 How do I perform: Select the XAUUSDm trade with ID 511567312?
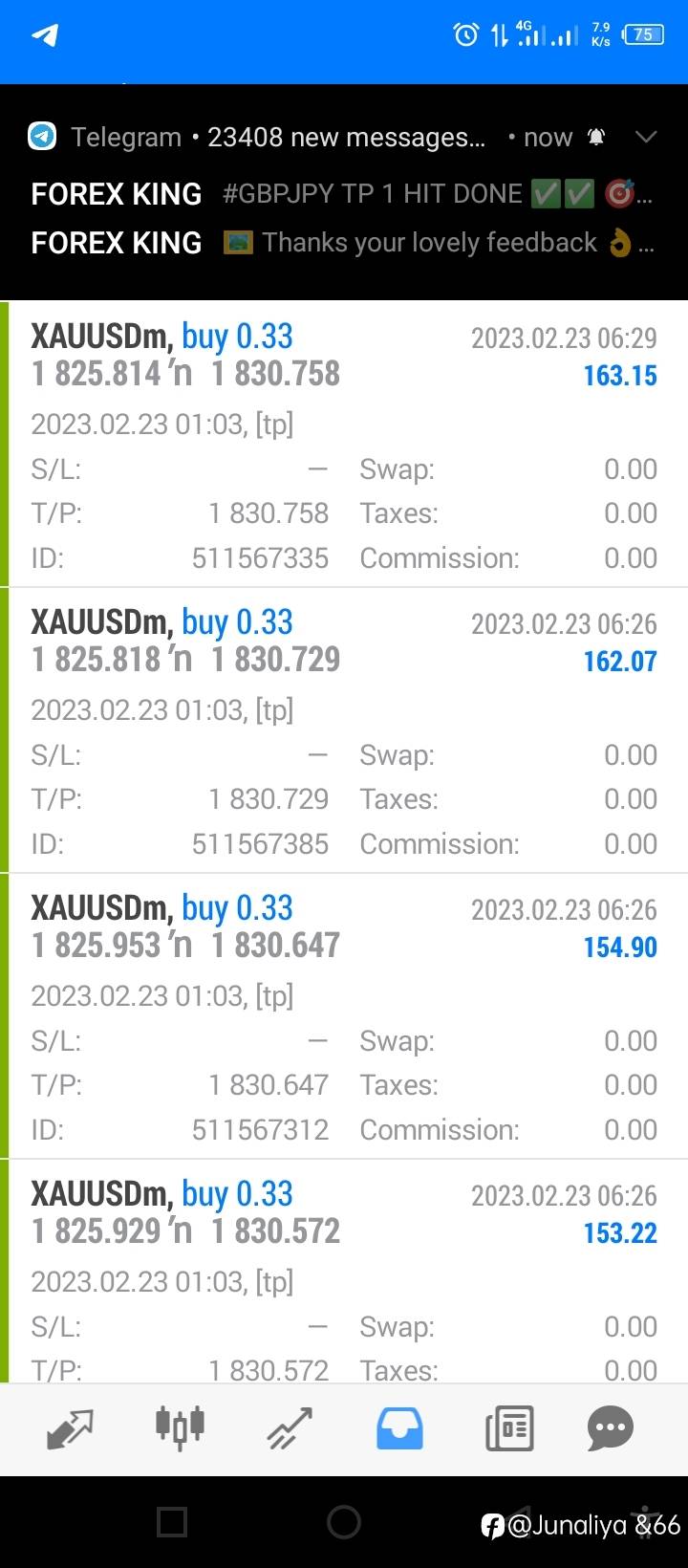(344, 1015)
